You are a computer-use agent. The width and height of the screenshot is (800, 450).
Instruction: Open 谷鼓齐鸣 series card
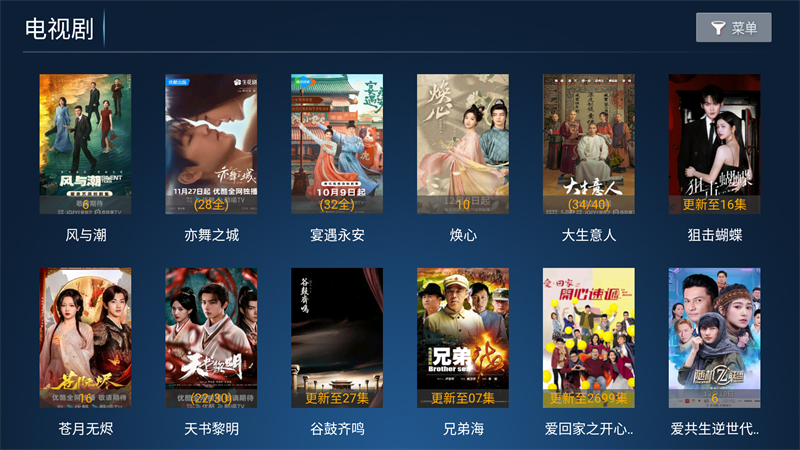coord(337,338)
